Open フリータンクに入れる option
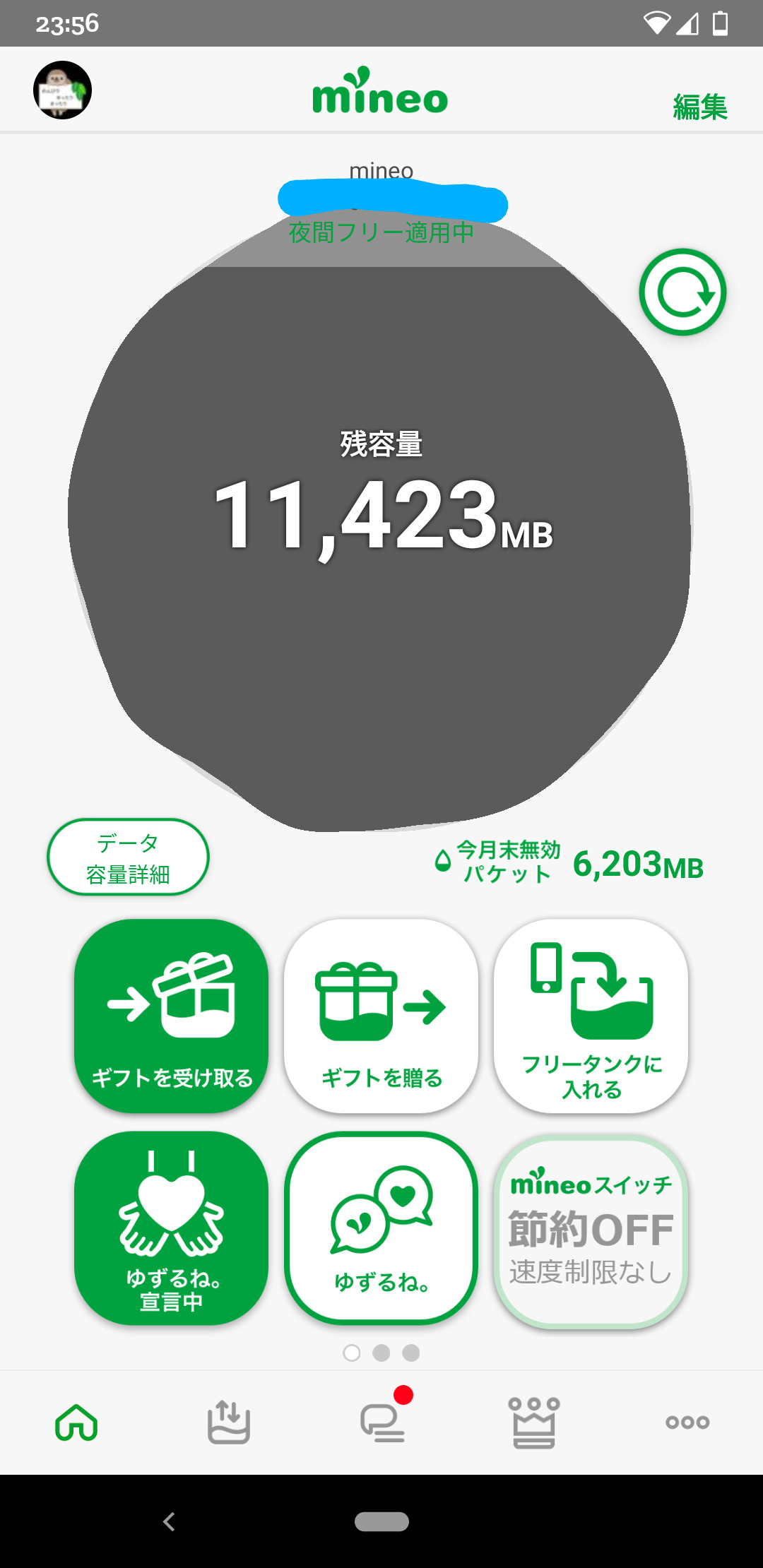The width and height of the screenshot is (763, 1568). 591,1016
